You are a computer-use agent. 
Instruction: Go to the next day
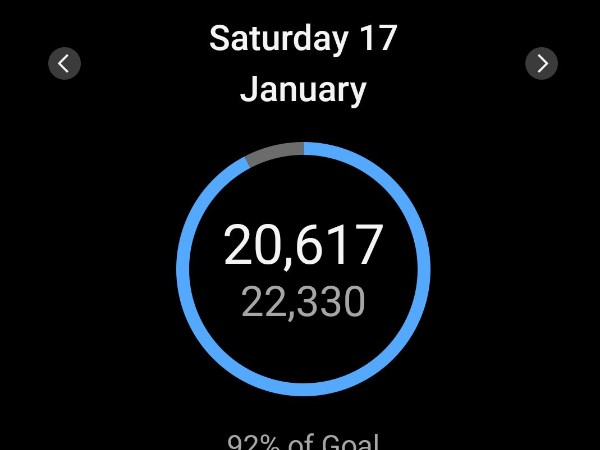point(542,65)
